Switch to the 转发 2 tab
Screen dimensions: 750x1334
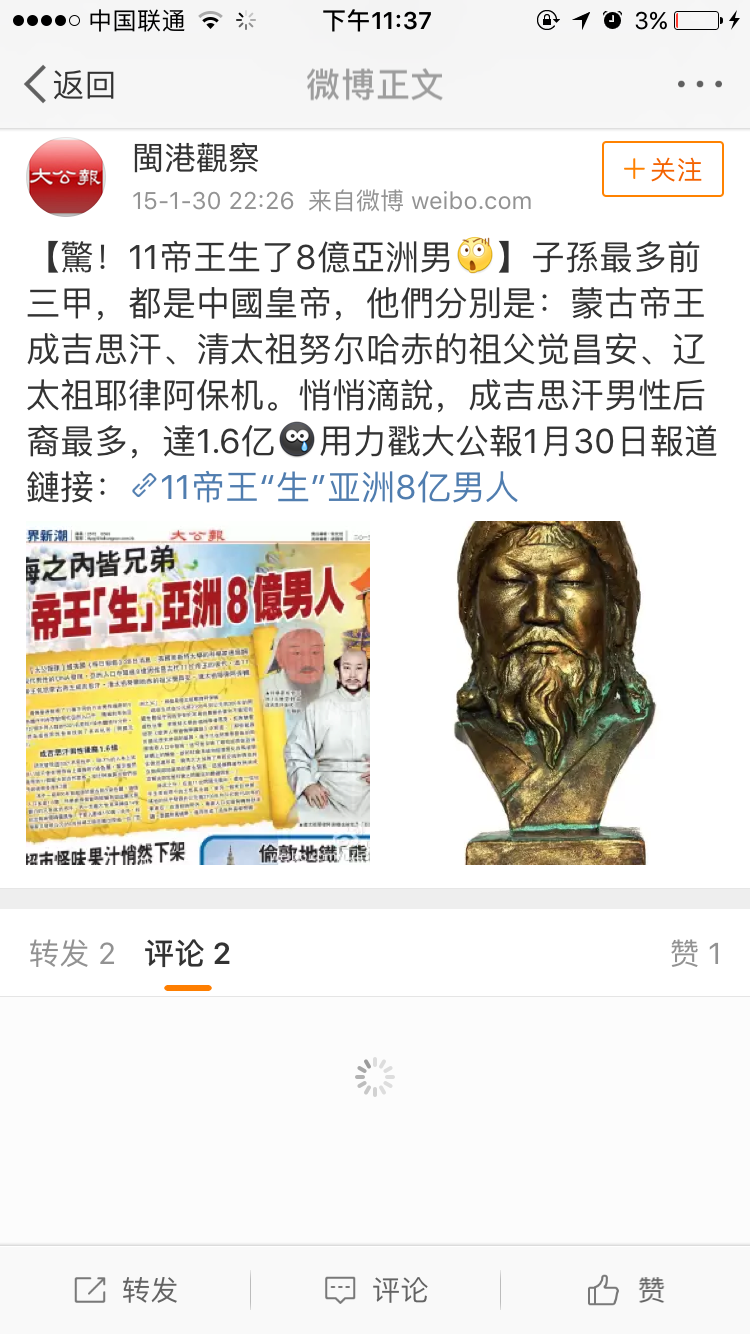coord(72,954)
